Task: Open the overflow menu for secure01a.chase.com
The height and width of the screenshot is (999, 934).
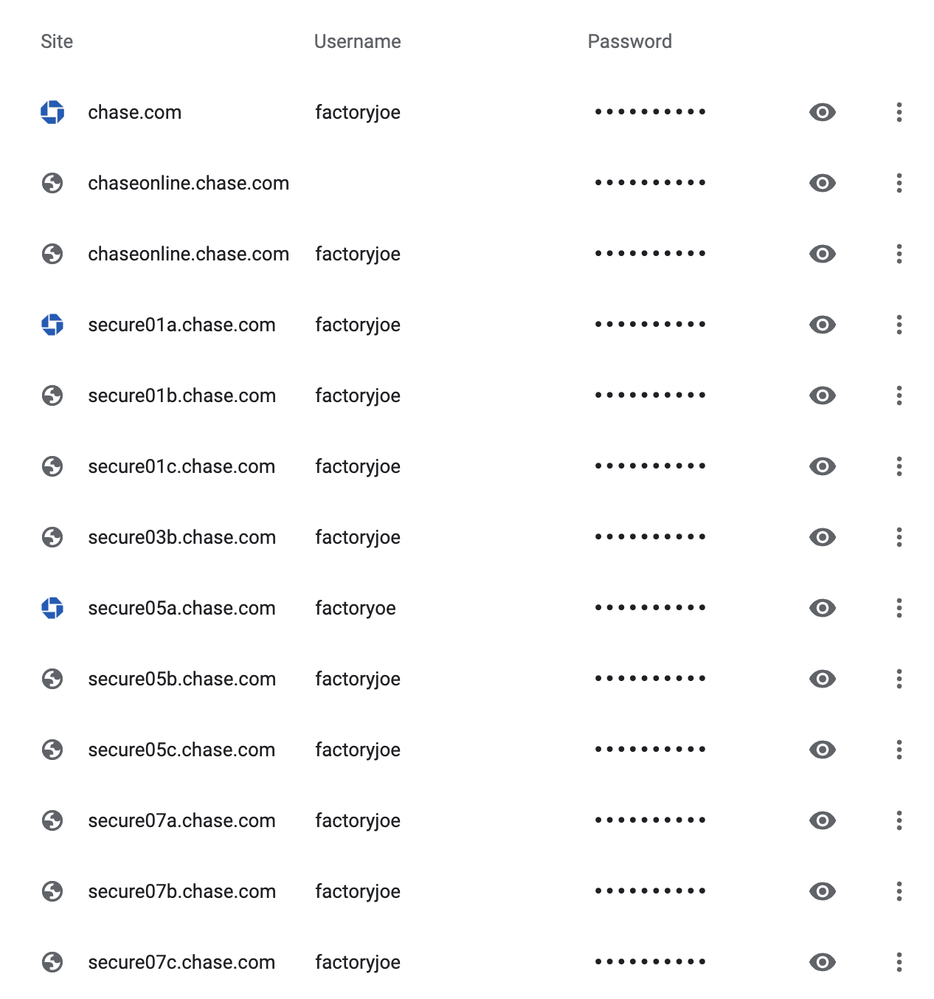Action: (x=899, y=325)
